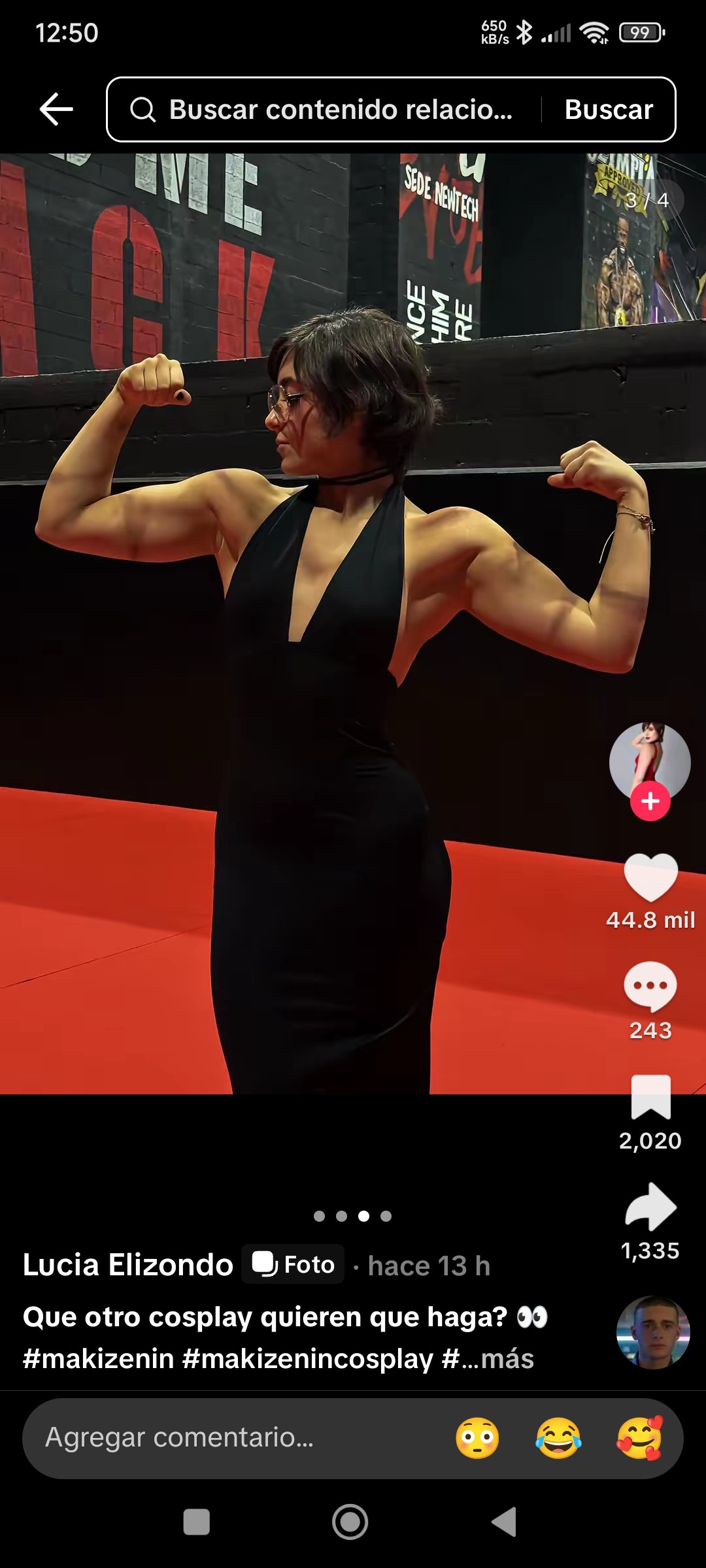Image resolution: width=706 pixels, height=1568 pixels.
Task: Insert the flushed face emoji
Action: pos(477,1437)
